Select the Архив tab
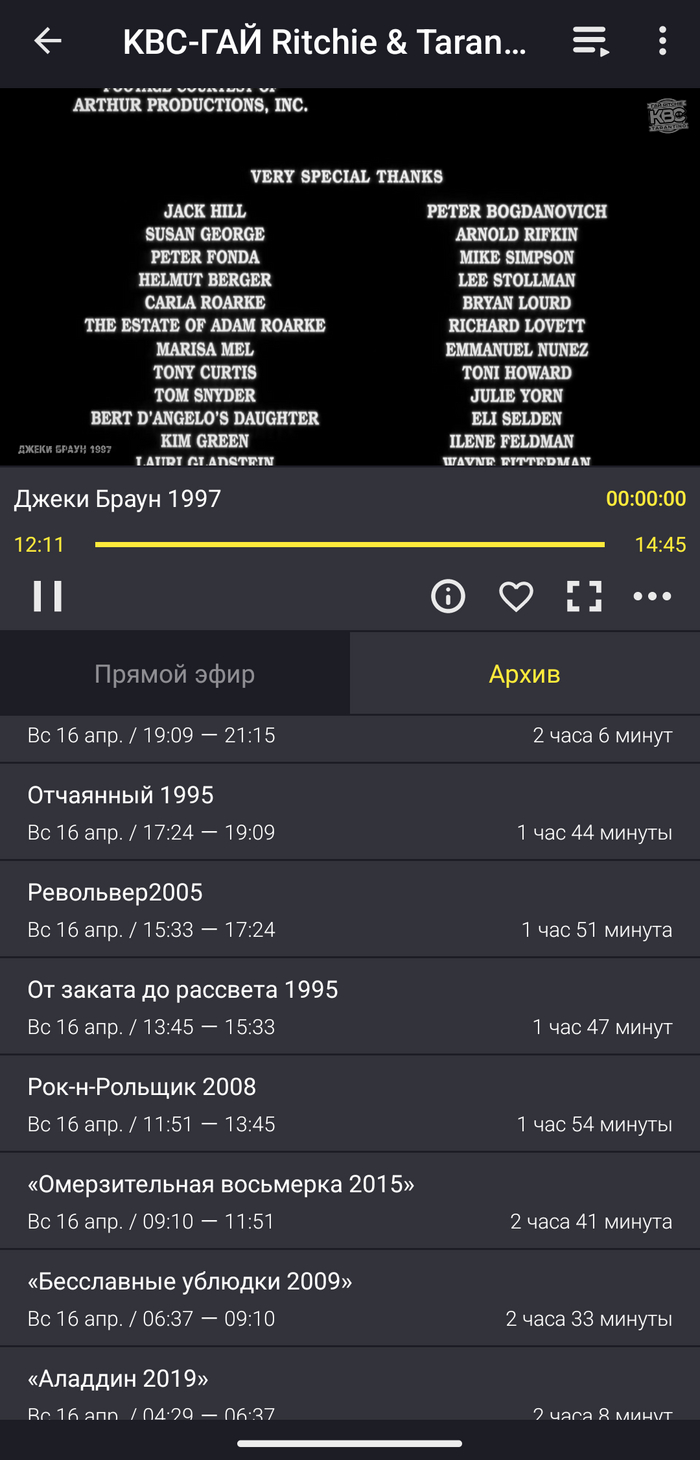The width and height of the screenshot is (700, 1460). point(525,674)
